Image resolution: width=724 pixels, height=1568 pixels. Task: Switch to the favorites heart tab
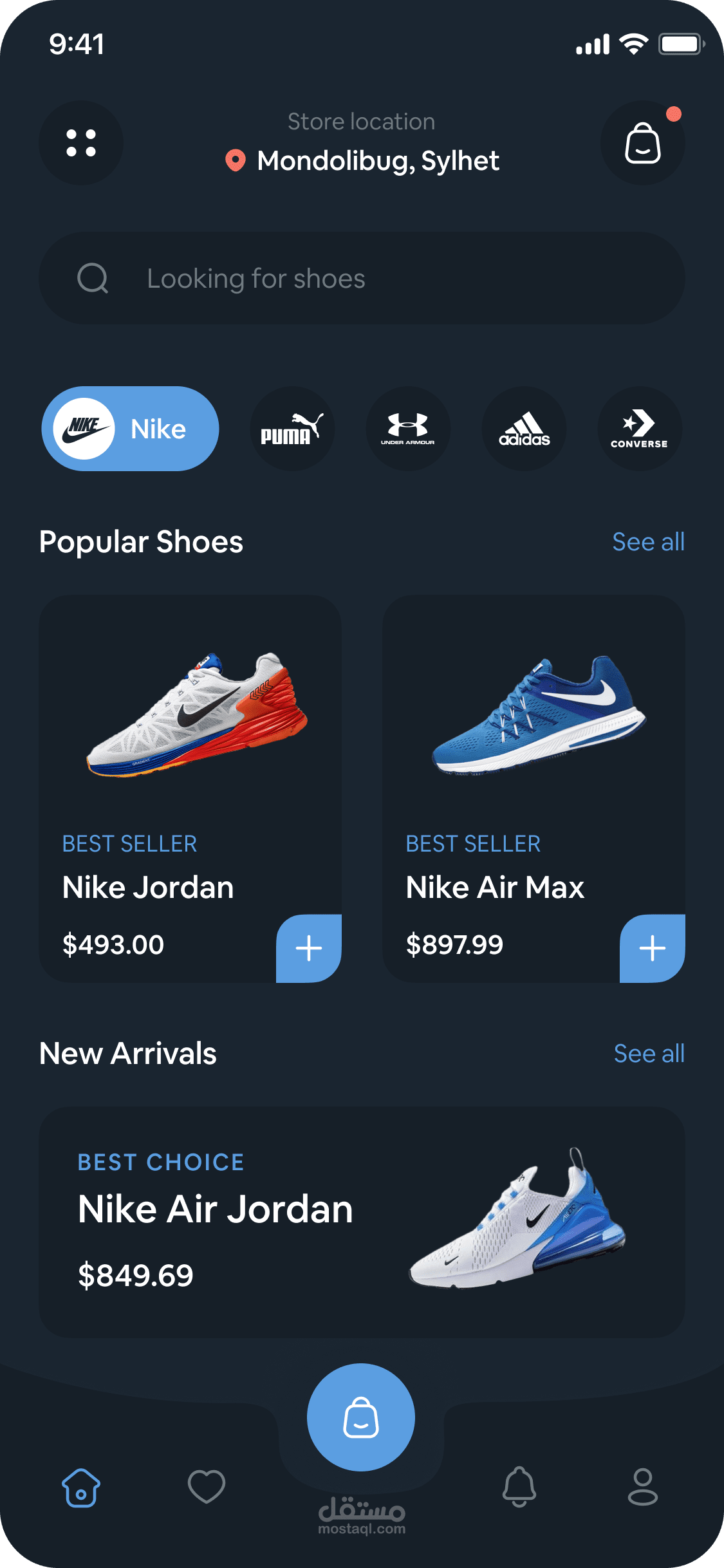point(206,1487)
